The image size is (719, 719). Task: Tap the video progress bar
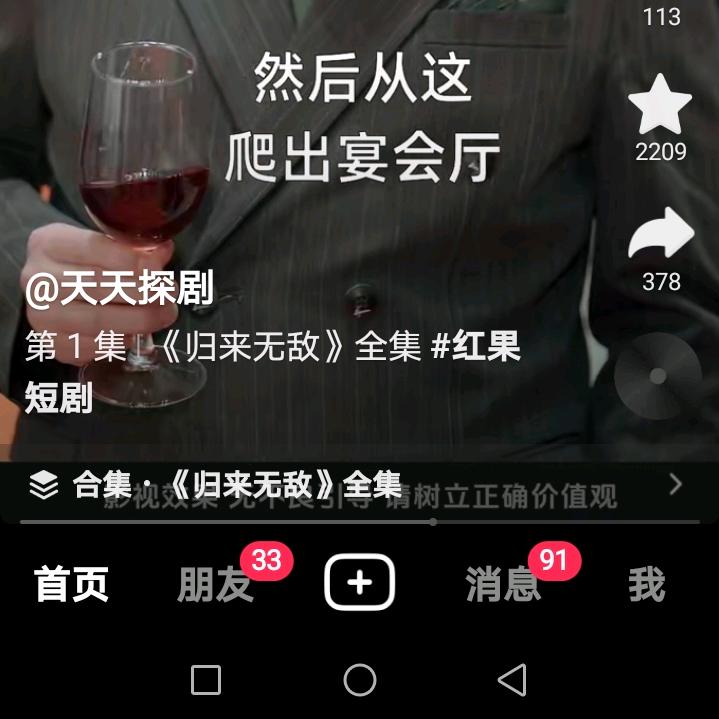coord(360,522)
